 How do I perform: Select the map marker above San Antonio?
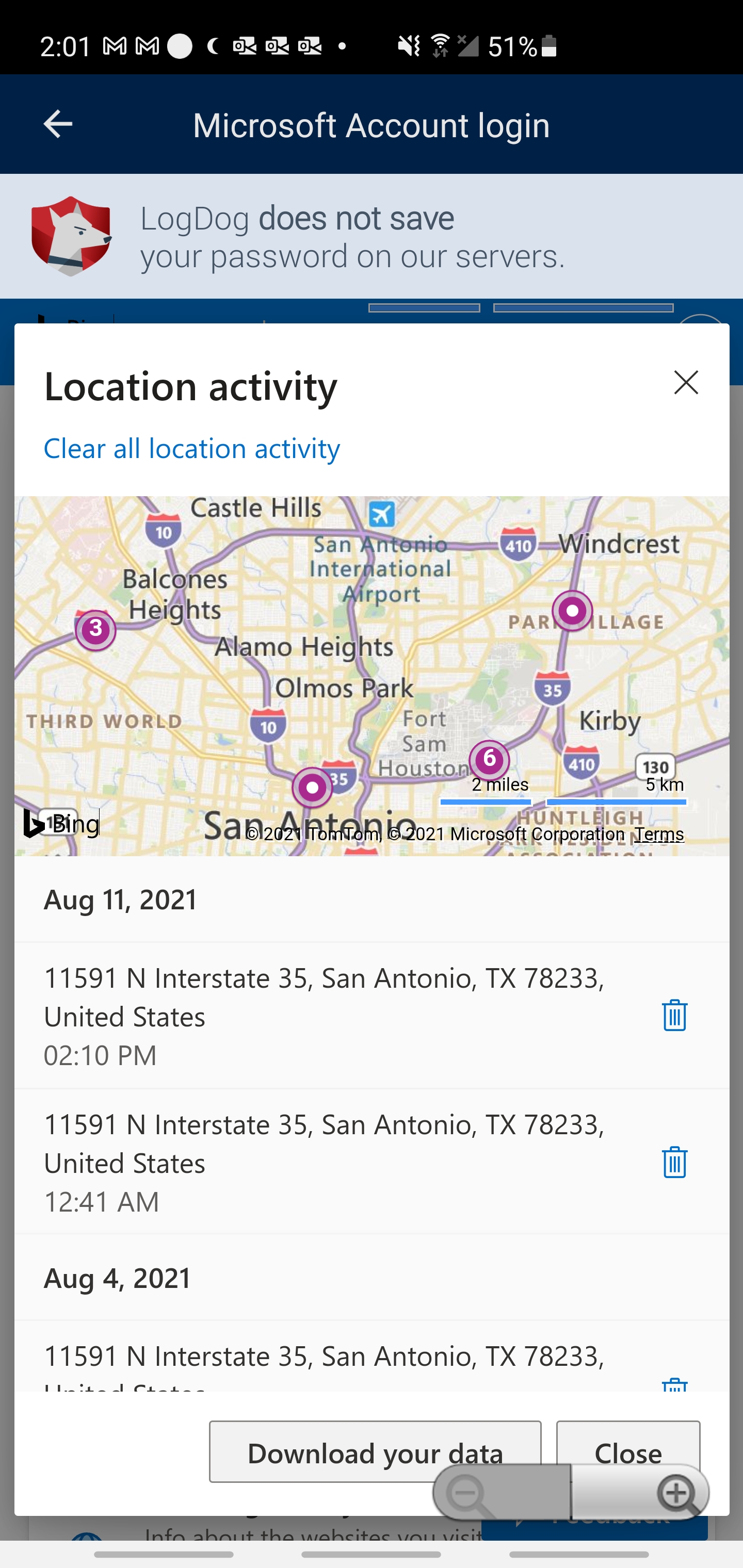tap(313, 787)
